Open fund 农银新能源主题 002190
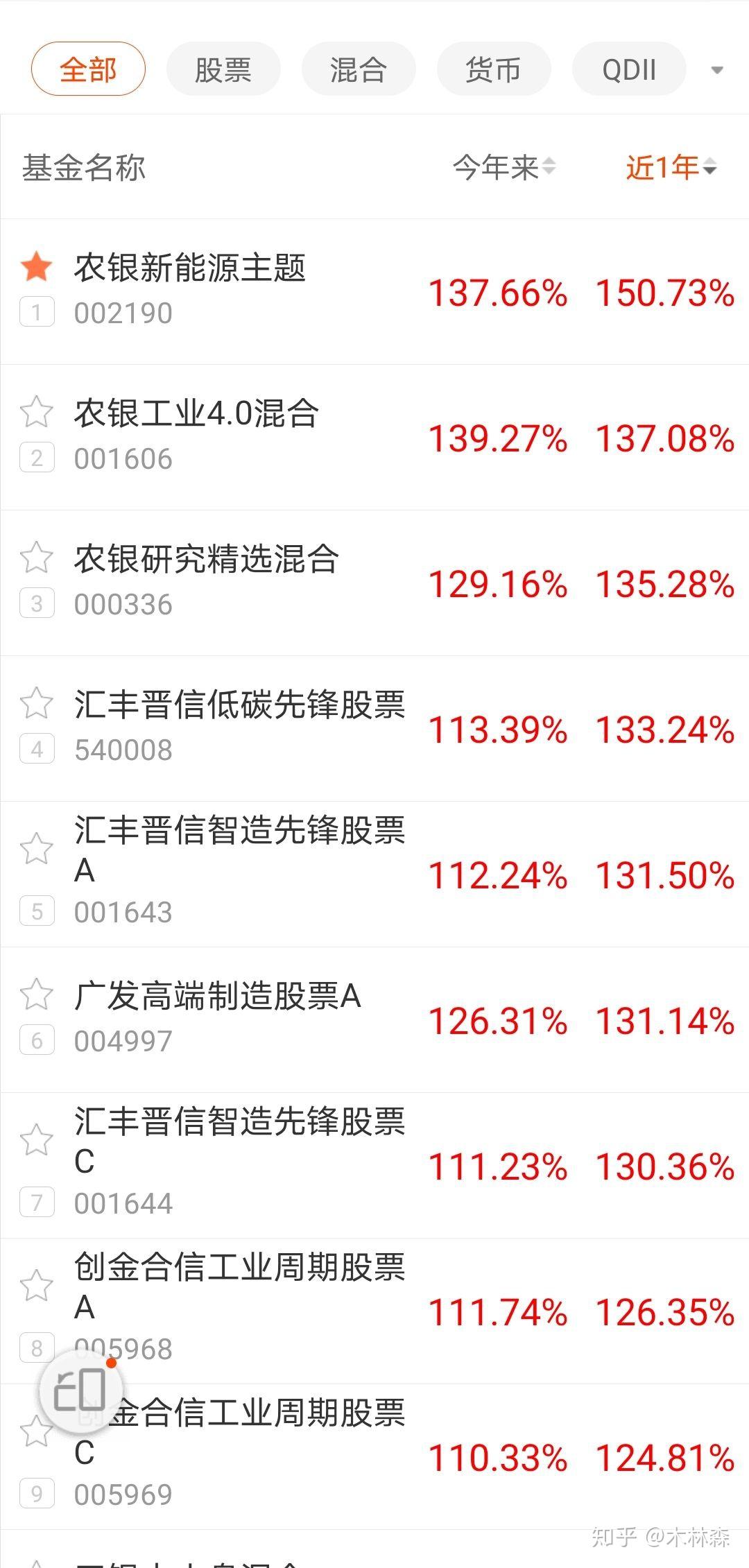 [x=374, y=292]
